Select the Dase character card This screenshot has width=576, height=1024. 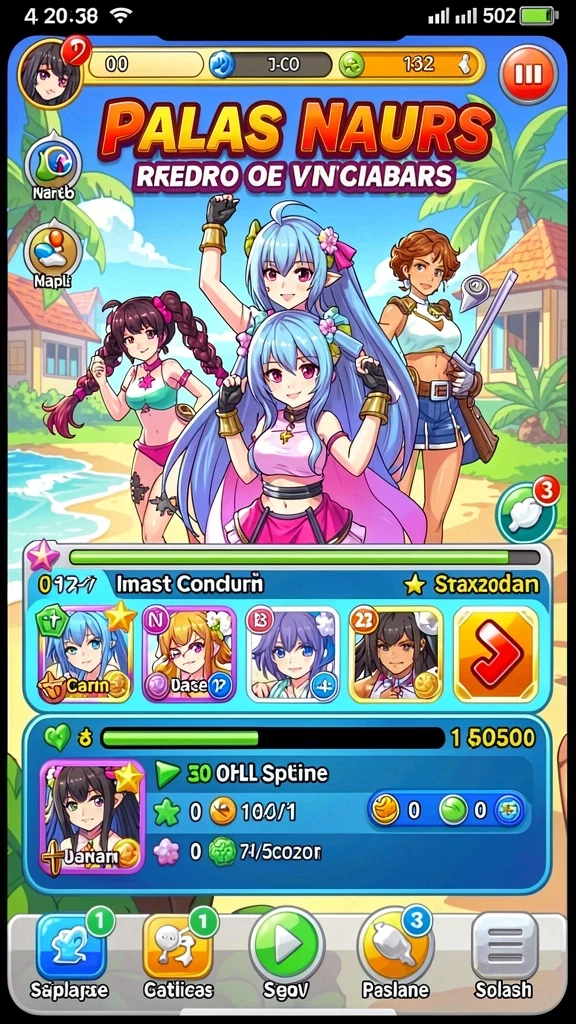point(188,654)
